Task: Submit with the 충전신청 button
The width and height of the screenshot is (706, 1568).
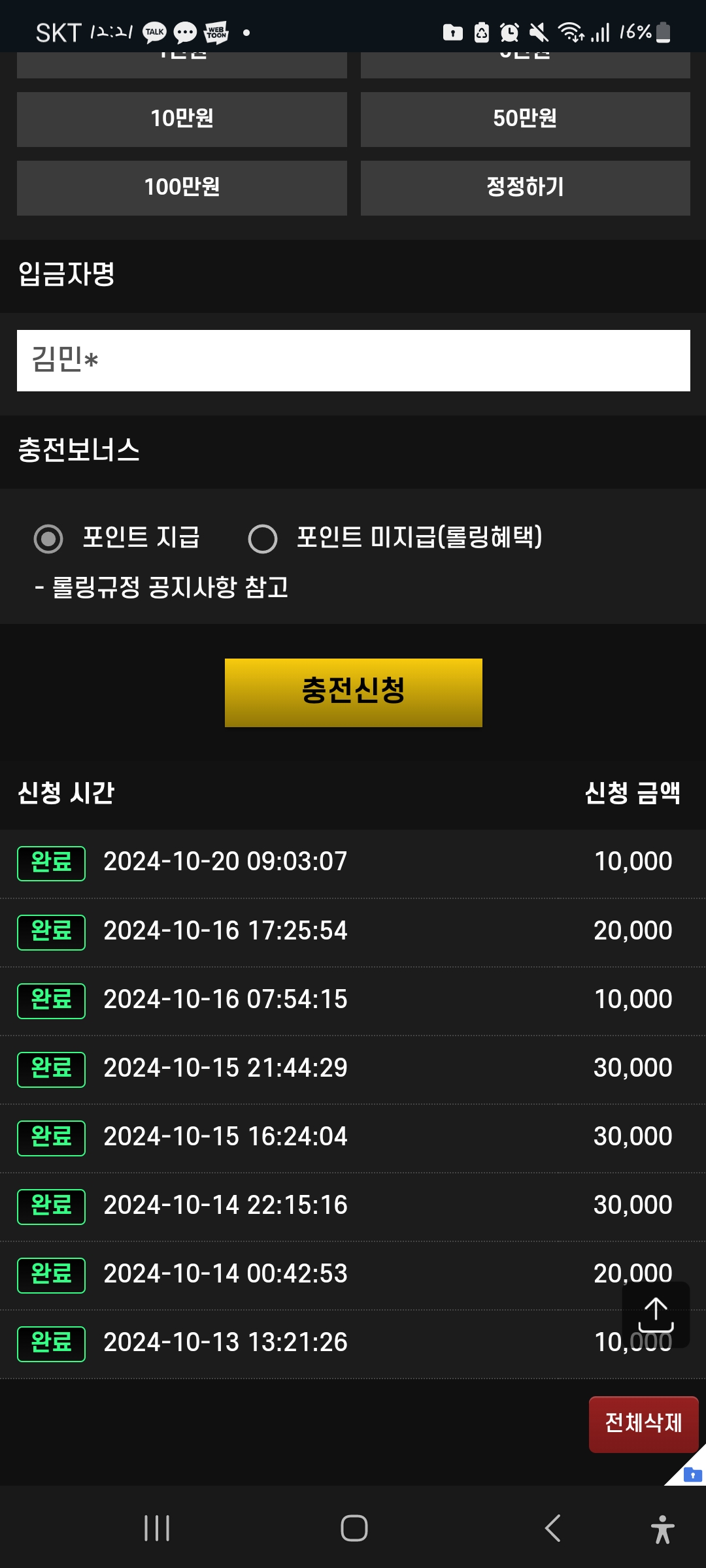Action: pyautogui.click(x=353, y=692)
